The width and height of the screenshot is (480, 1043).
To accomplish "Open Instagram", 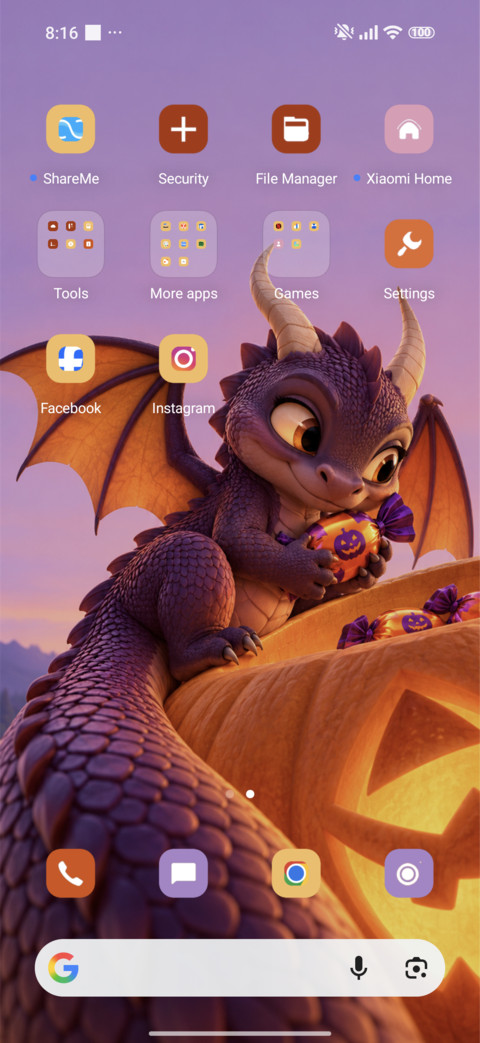I will (x=183, y=359).
